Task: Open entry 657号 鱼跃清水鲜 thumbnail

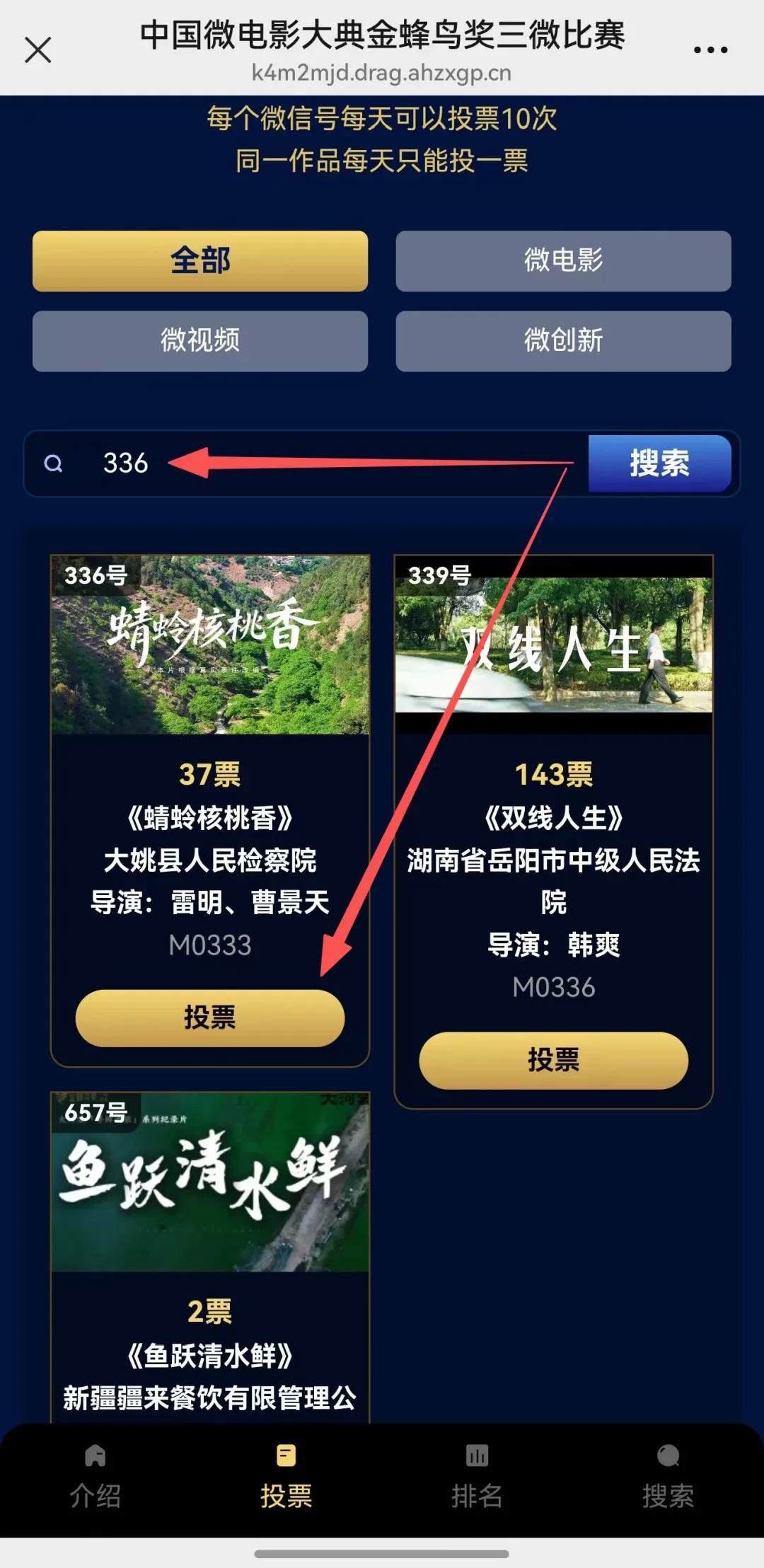Action: click(x=210, y=1182)
